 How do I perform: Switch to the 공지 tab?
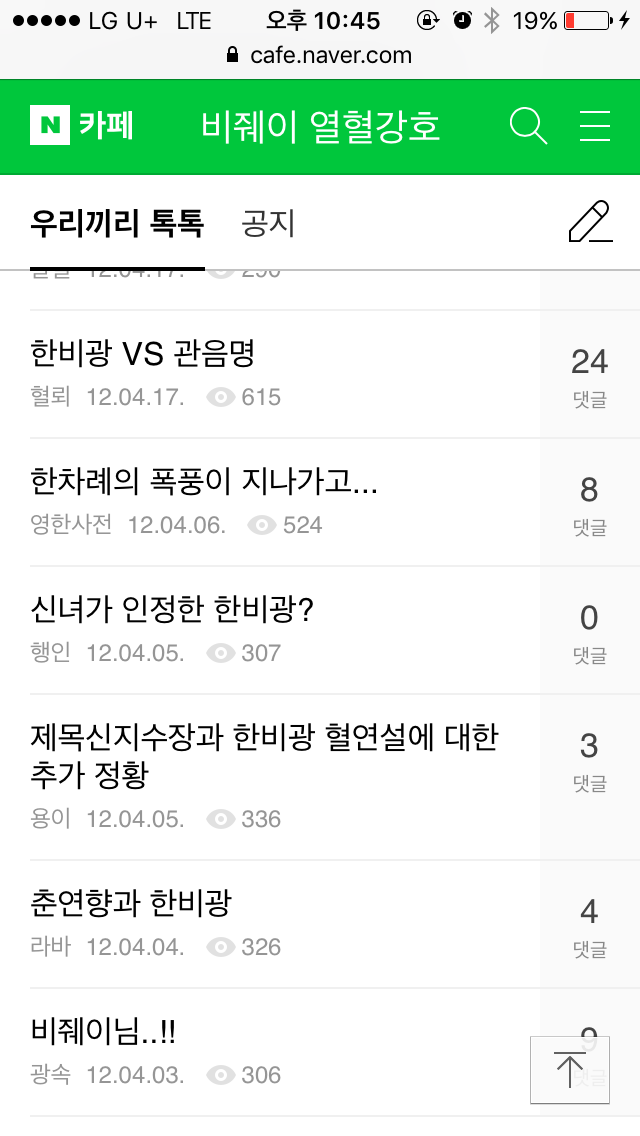click(268, 223)
